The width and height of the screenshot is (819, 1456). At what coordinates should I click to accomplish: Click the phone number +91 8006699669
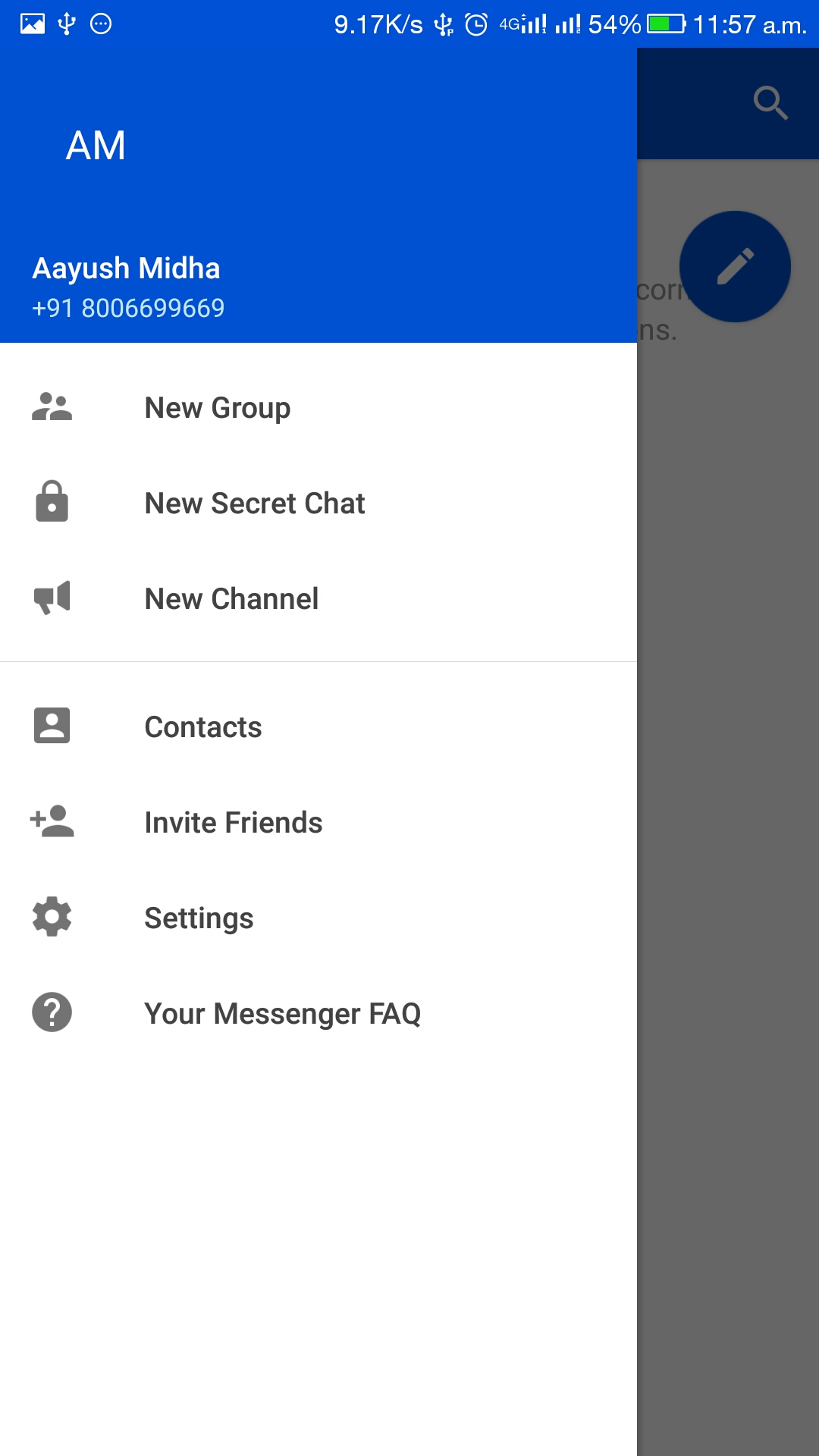(128, 307)
